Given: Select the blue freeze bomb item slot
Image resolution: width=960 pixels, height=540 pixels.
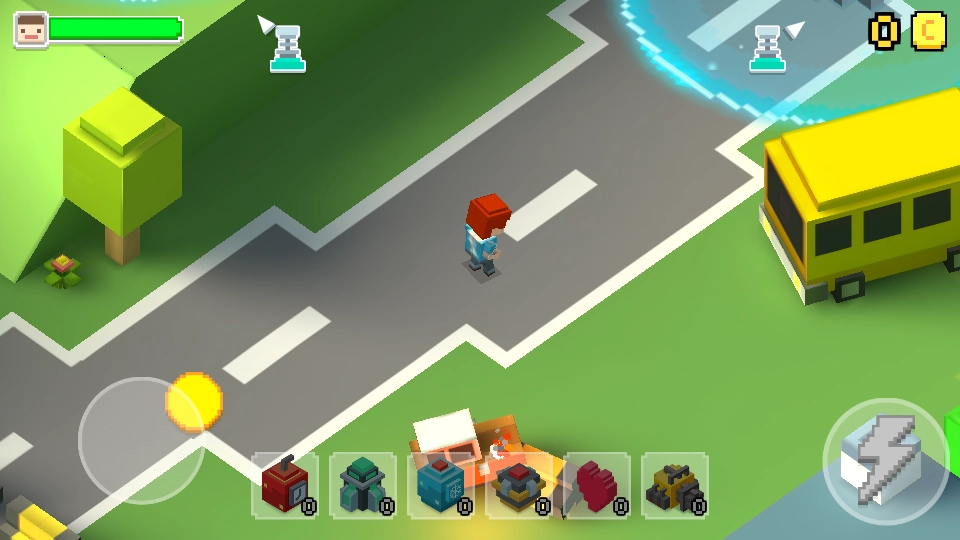Looking at the screenshot, I should (441, 485).
